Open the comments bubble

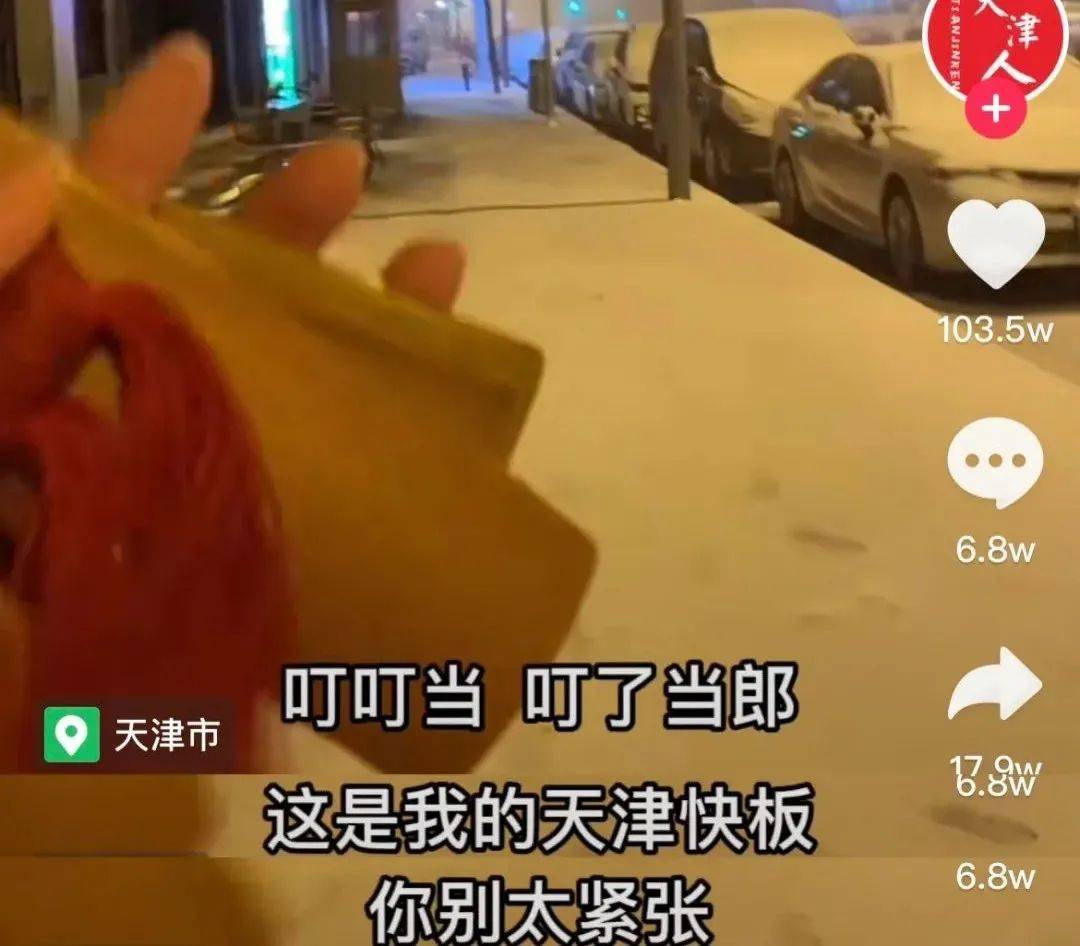[x=995, y=463]
